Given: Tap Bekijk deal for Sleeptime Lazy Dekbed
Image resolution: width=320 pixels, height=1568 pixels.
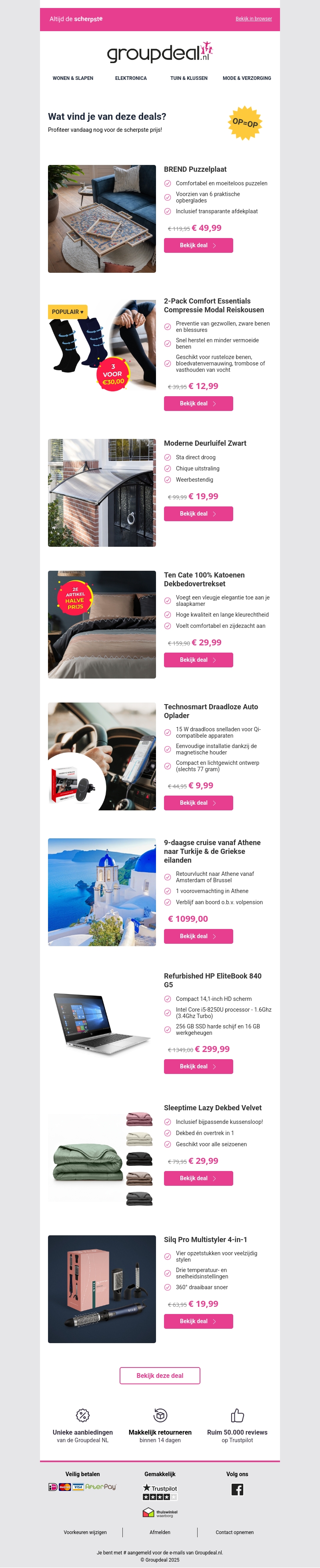Looking at the screenshot, I should tap(198, 1179).
